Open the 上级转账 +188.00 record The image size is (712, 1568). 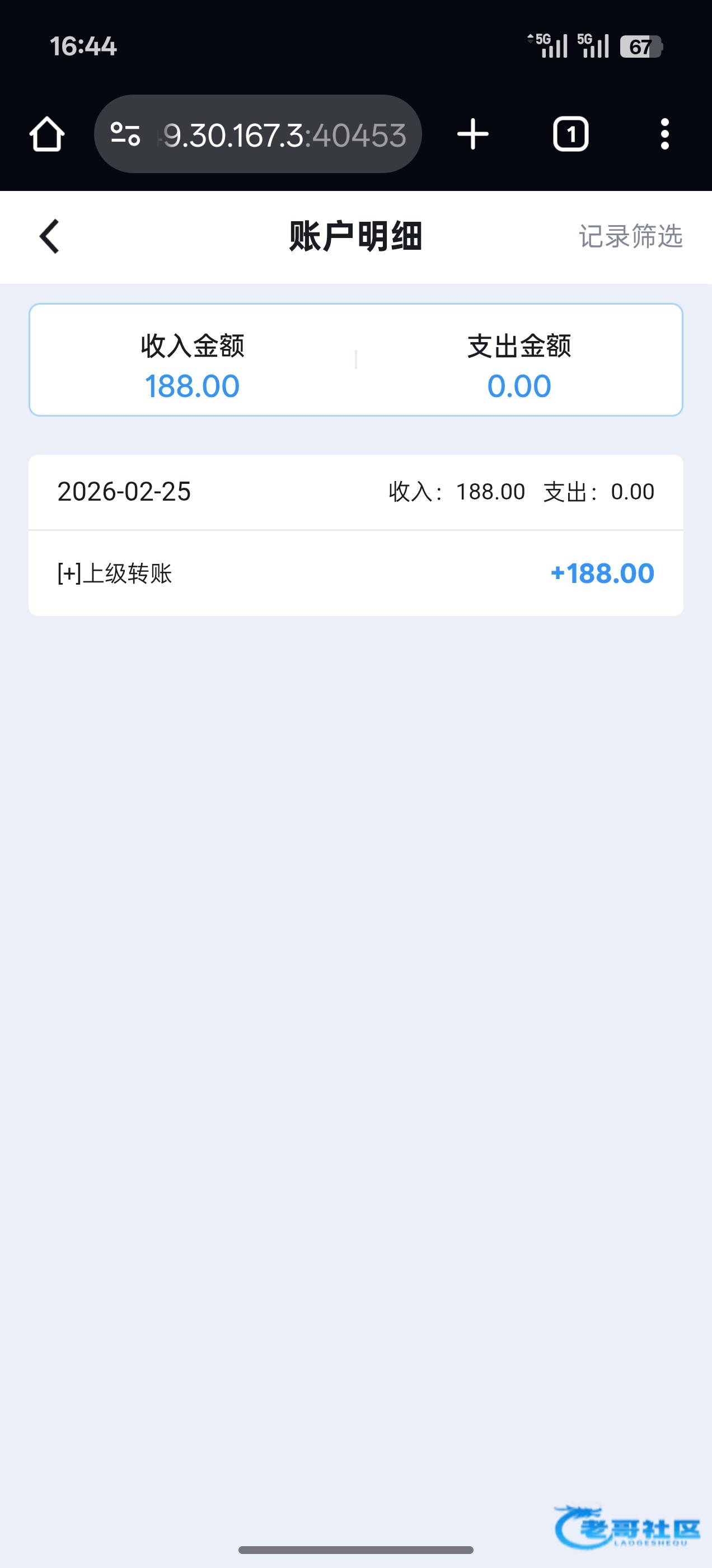(x=355, y=573)
